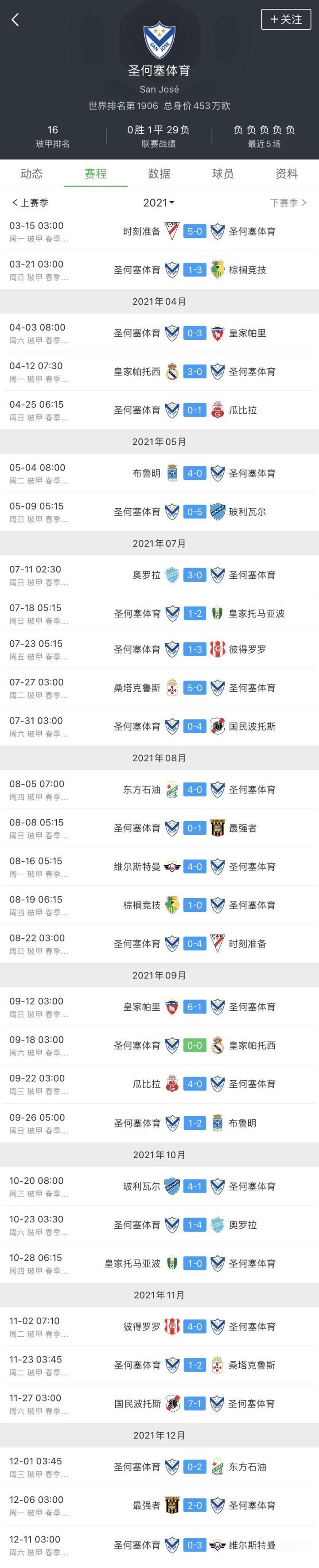Follow the team with the 关注 button
The height and width of the screenshot is (1568, 319).
pyautogui.click(x=285, y=19)
